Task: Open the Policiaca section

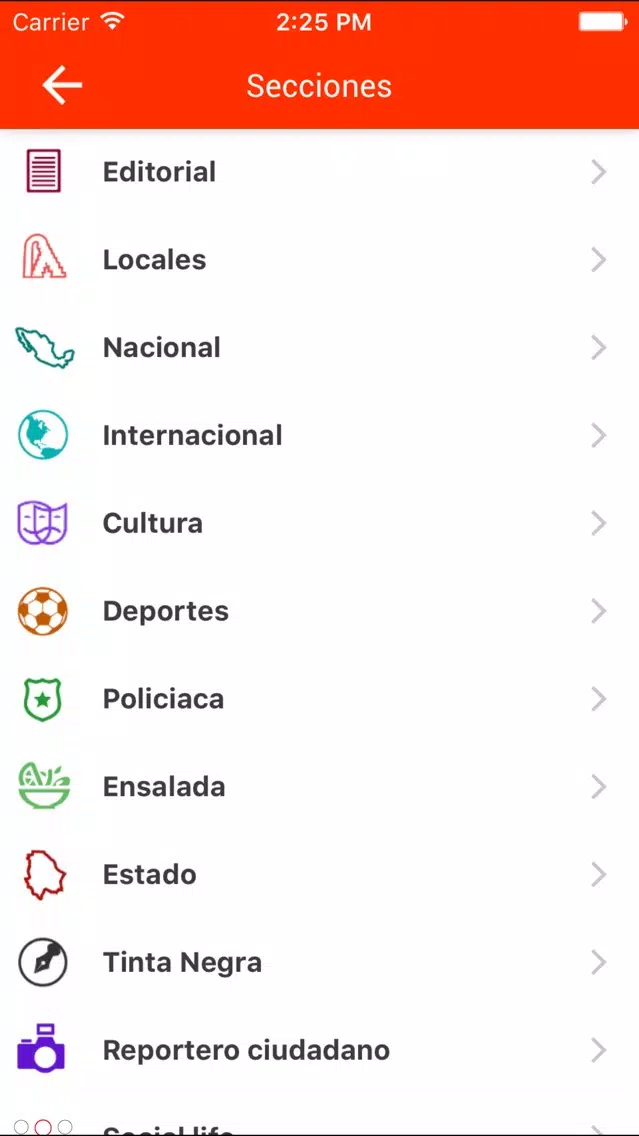Action: tap(320, 699)
